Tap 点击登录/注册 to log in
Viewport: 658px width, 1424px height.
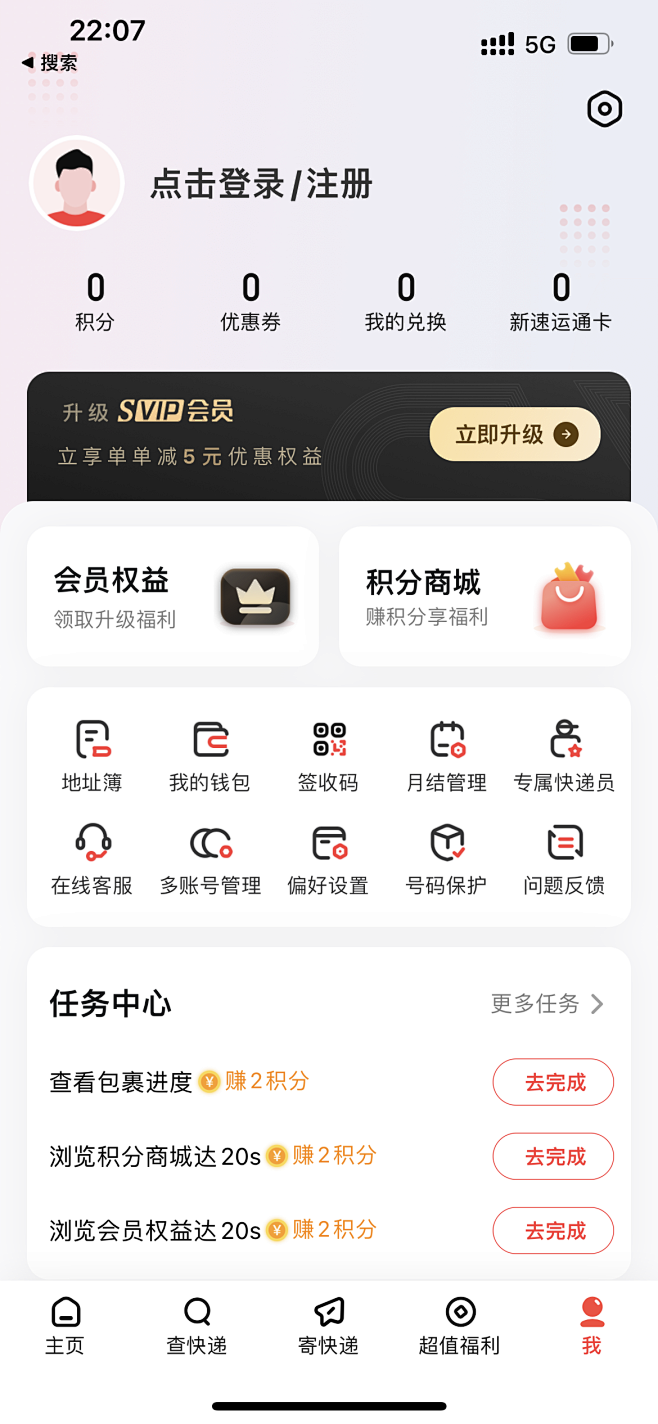tap(261, 184)
